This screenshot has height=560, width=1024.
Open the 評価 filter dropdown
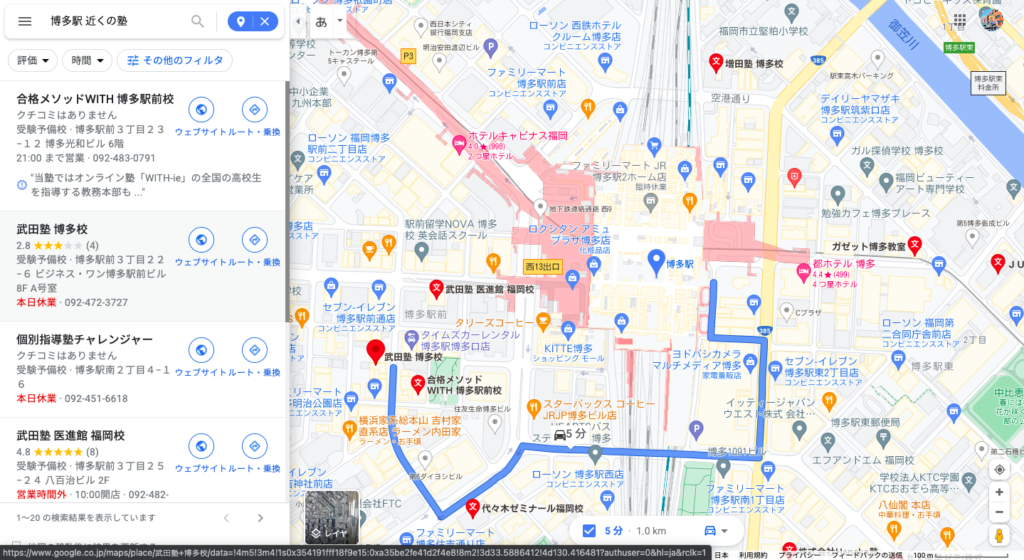tap(33, 61)
